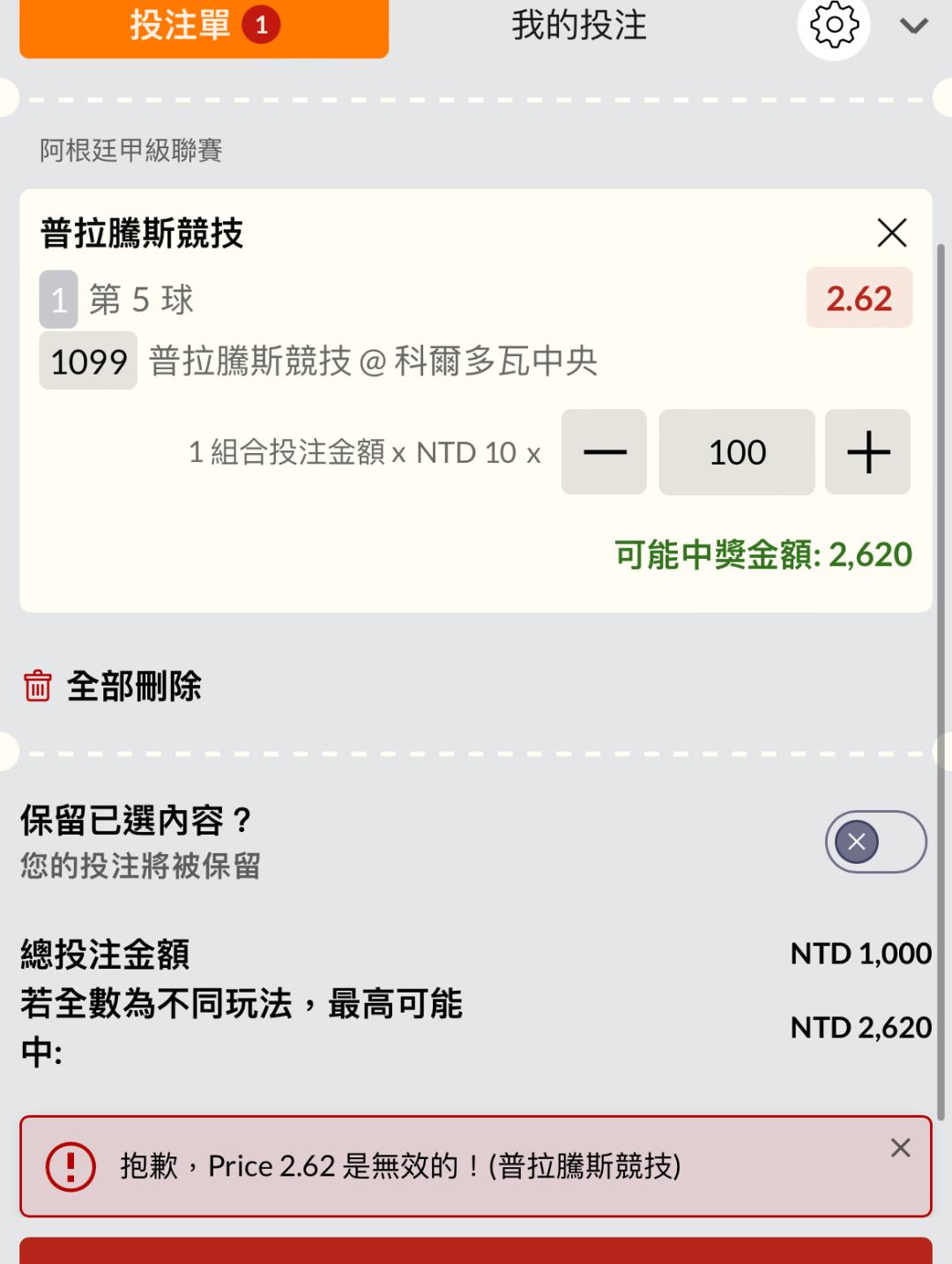The image size is (952, 1264).
Task: Remove the 普拉騰斯競技 bet selection
Action: 892,233
